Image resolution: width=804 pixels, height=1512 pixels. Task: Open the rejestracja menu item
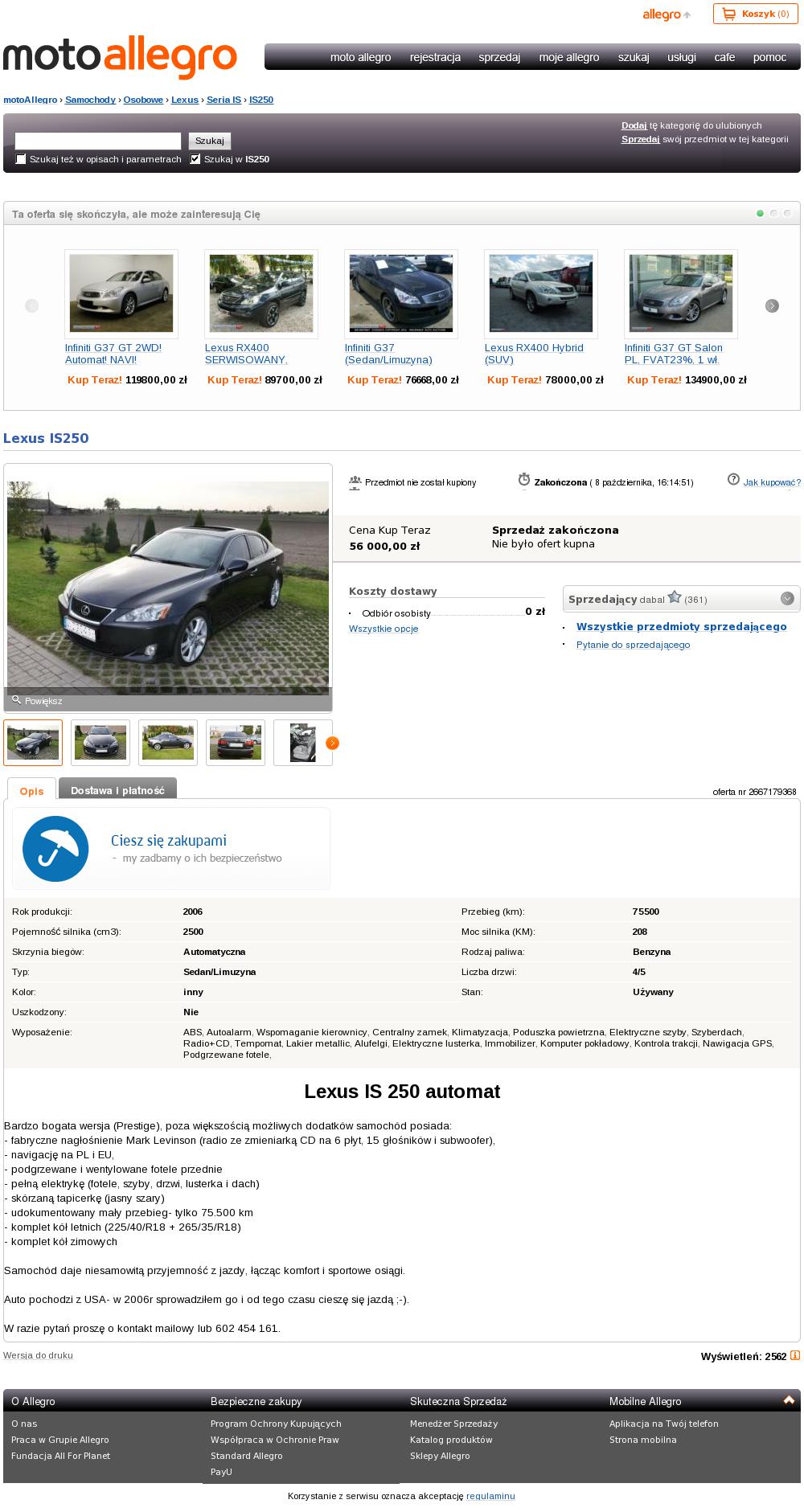pyautogui.click(x=435, y=57)
